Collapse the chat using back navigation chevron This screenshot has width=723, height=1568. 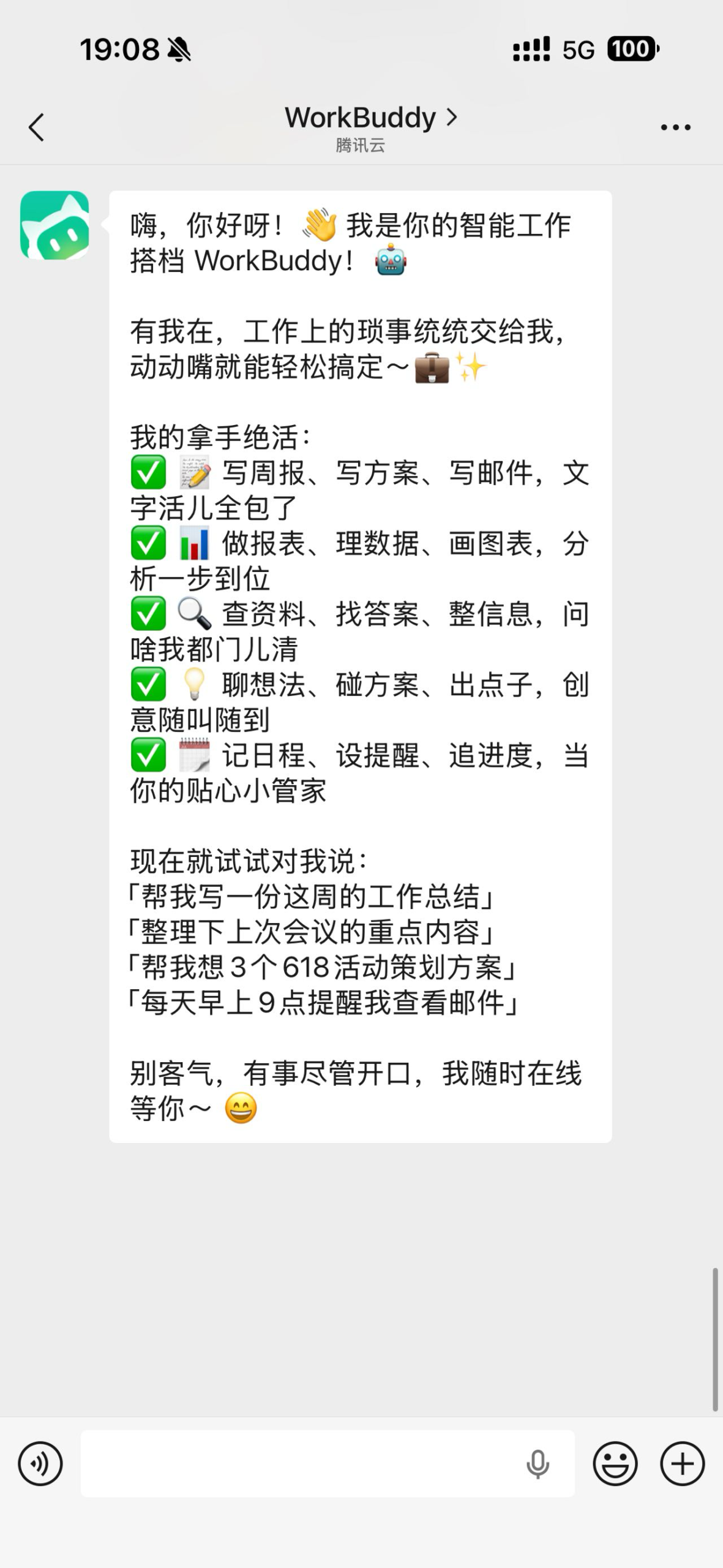click(x=37, y=127)
